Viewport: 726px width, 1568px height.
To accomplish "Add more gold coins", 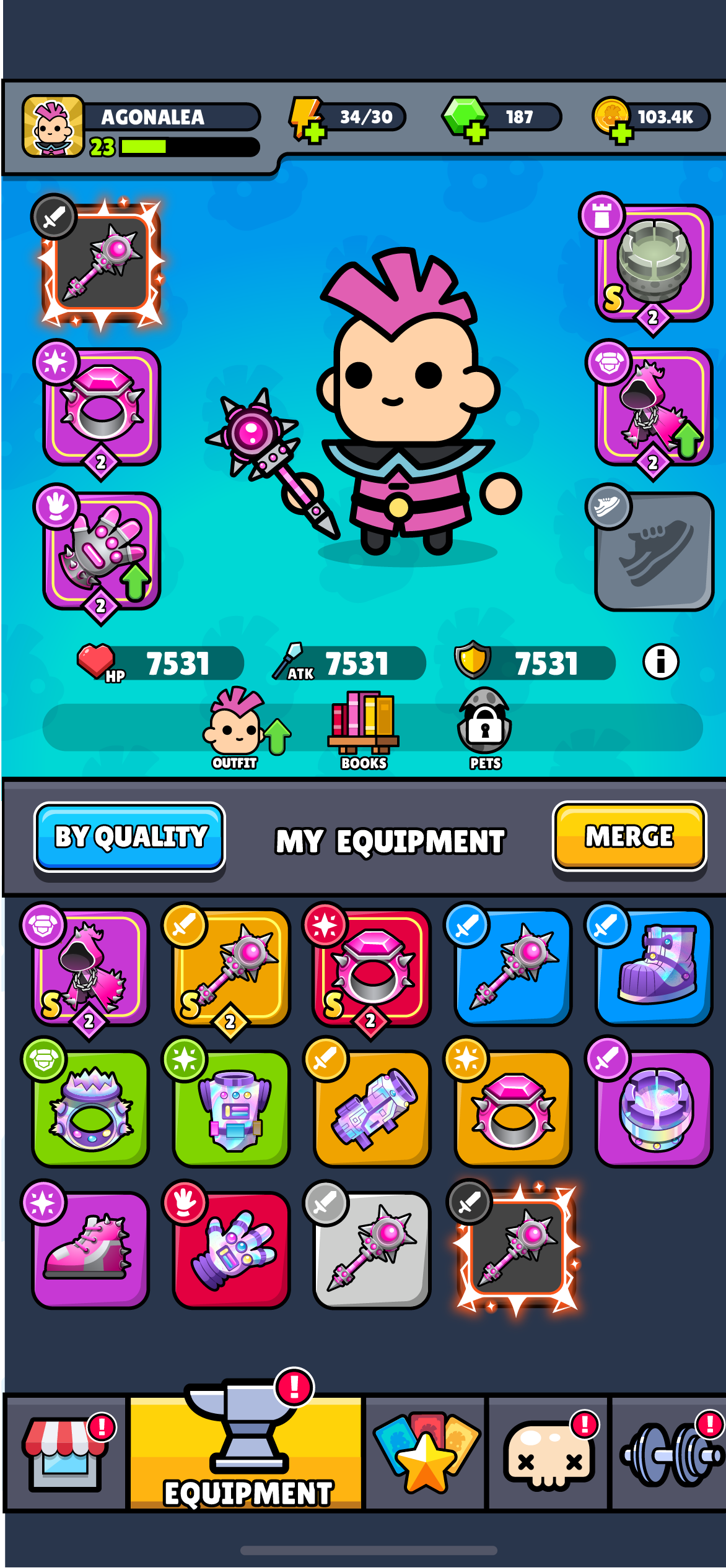I will (x=621, y=132).
